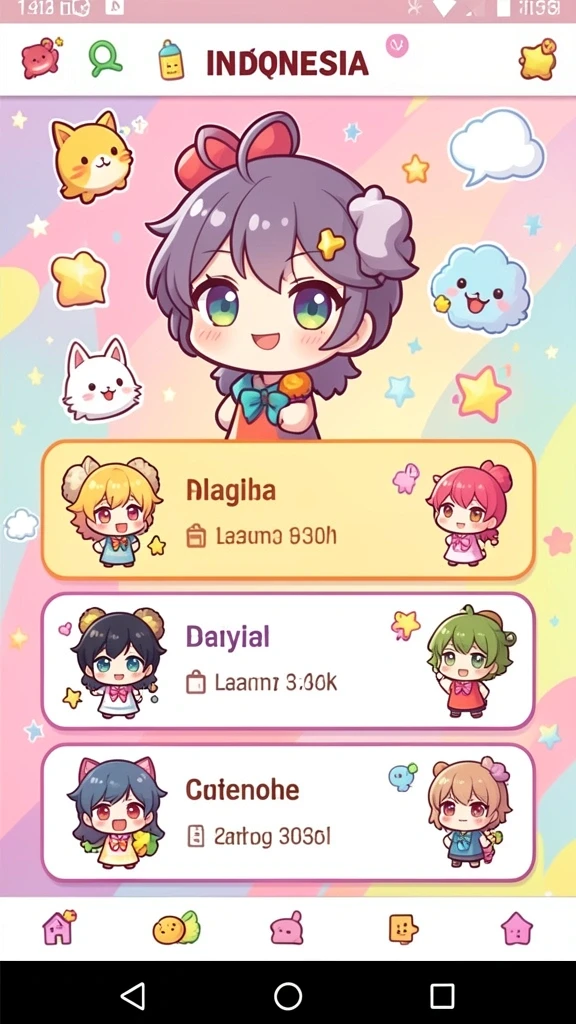Tap the yellow bottle icon beside the INDONESIA title
This screenshot has width=576, height=1024.
pos(171,61)
